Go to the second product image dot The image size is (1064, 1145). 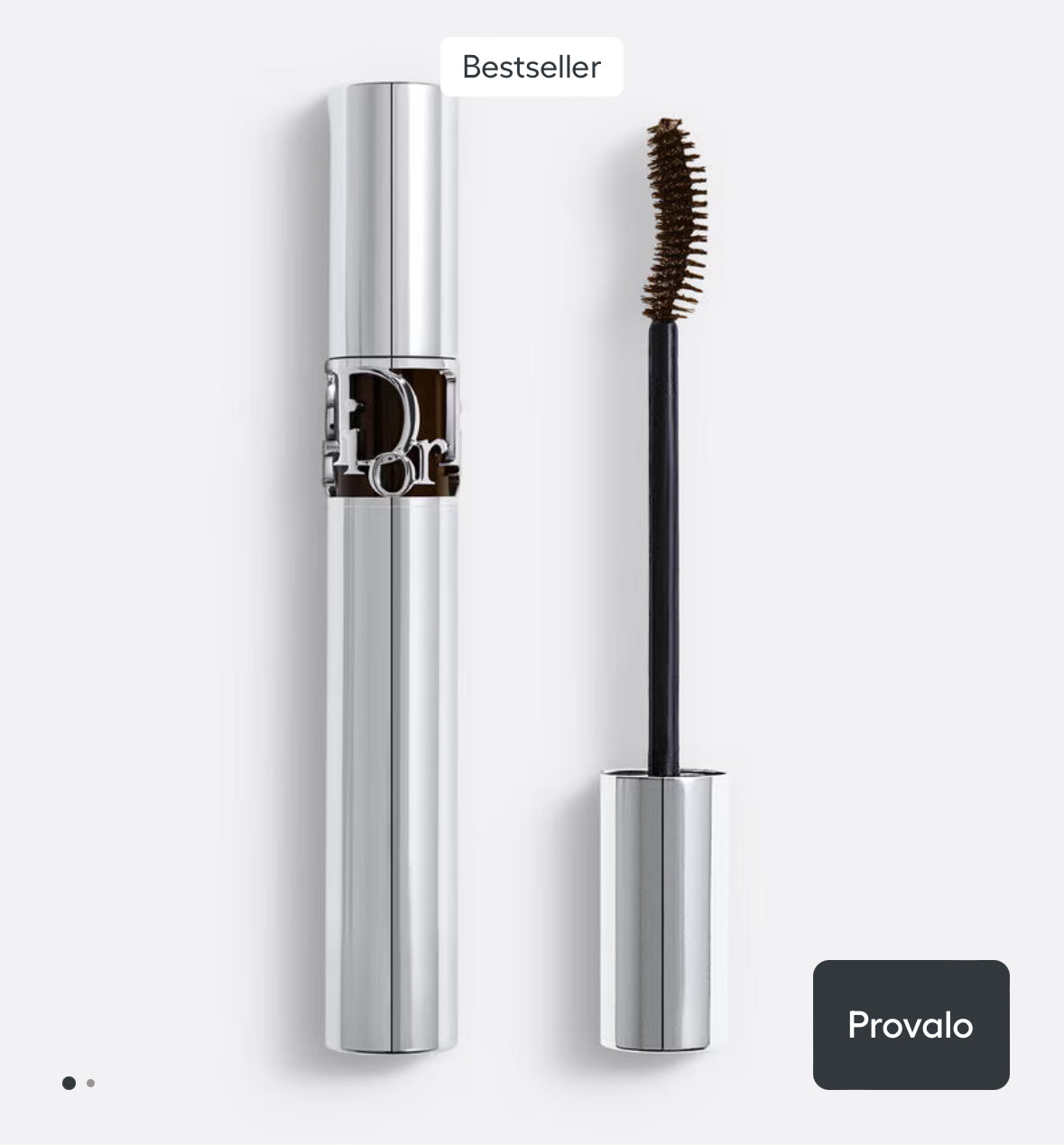(x=90, y=1083)
